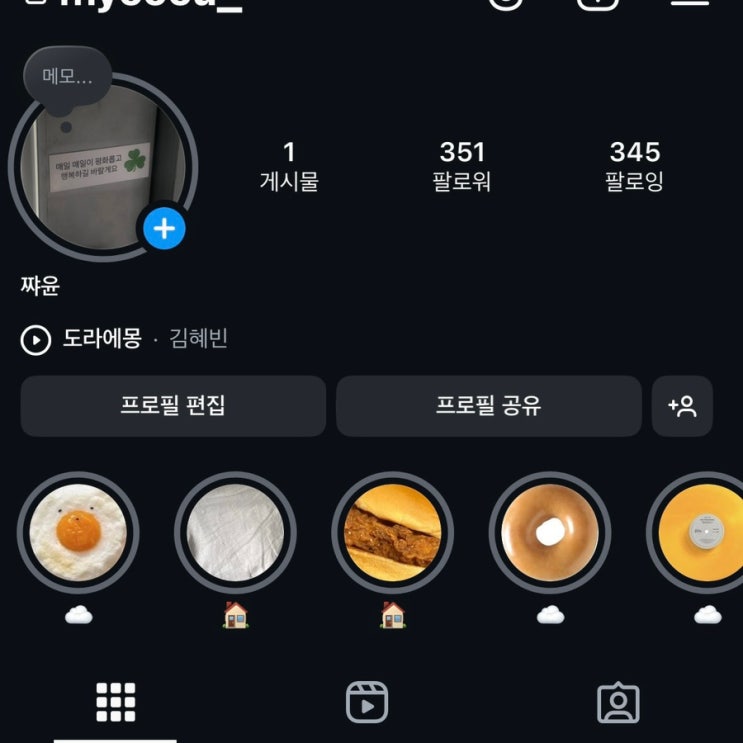Open the glazed donut story highlight
This screenshot has height=743, width=743.
[x=549, y=533]
